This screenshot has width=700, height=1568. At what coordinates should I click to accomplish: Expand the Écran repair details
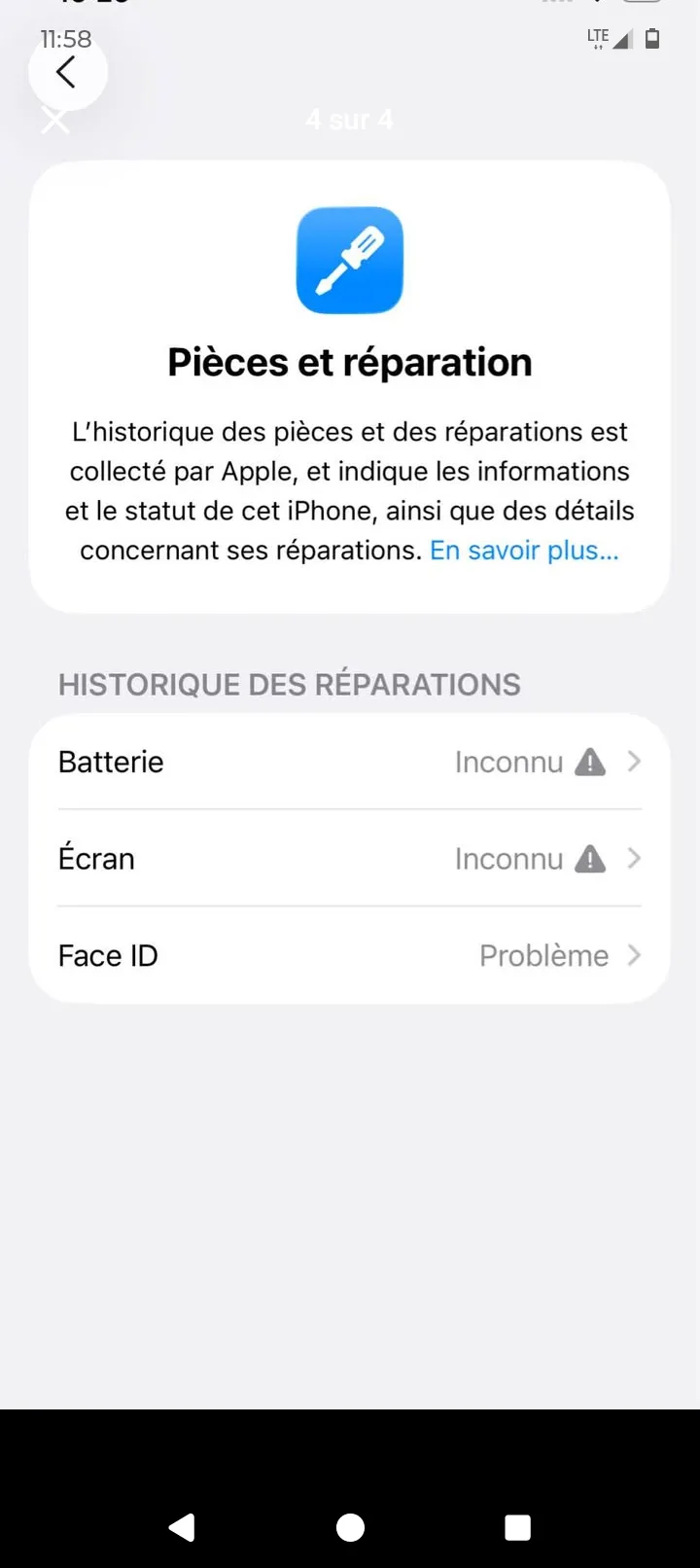coord(634,859)
